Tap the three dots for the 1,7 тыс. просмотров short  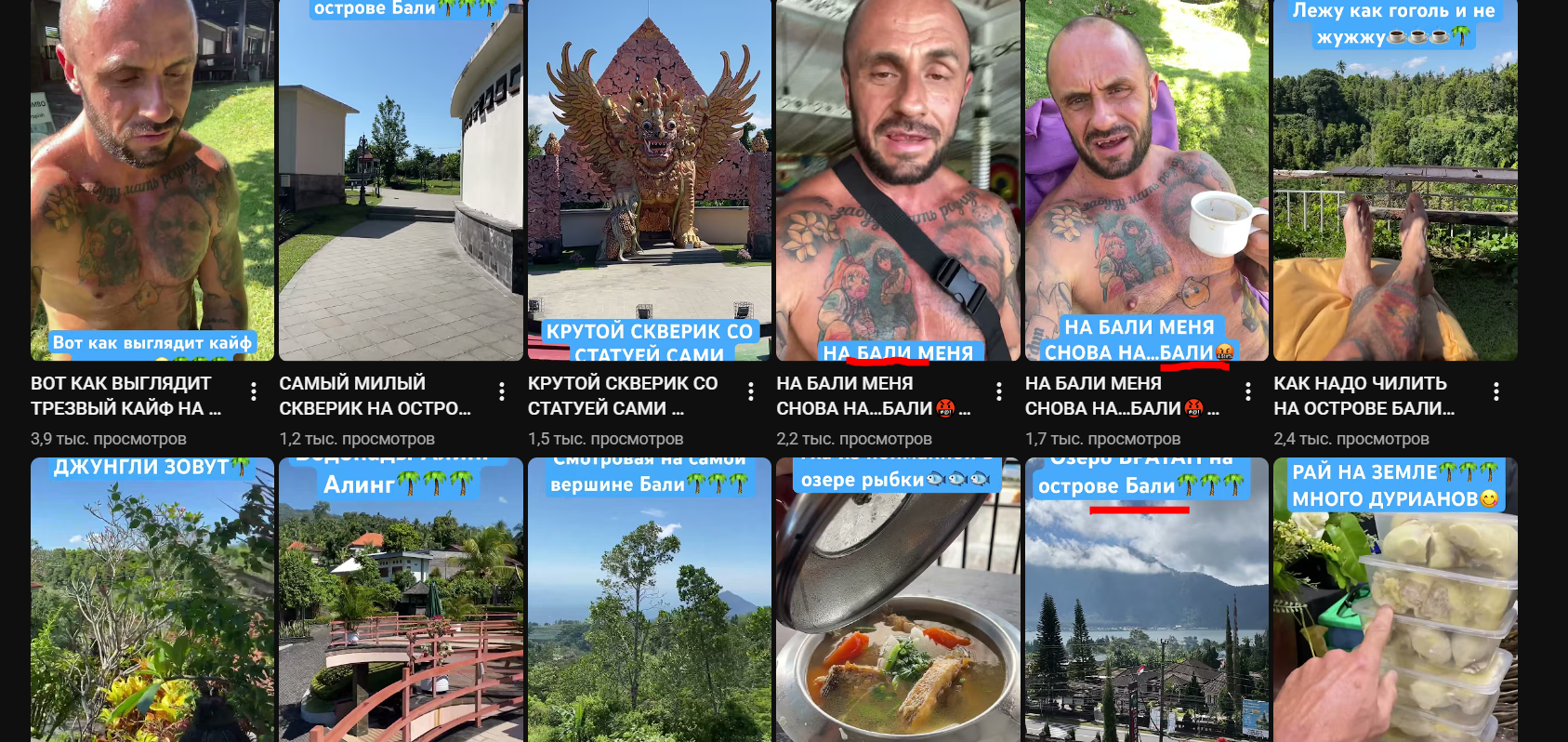(1247, 391)
